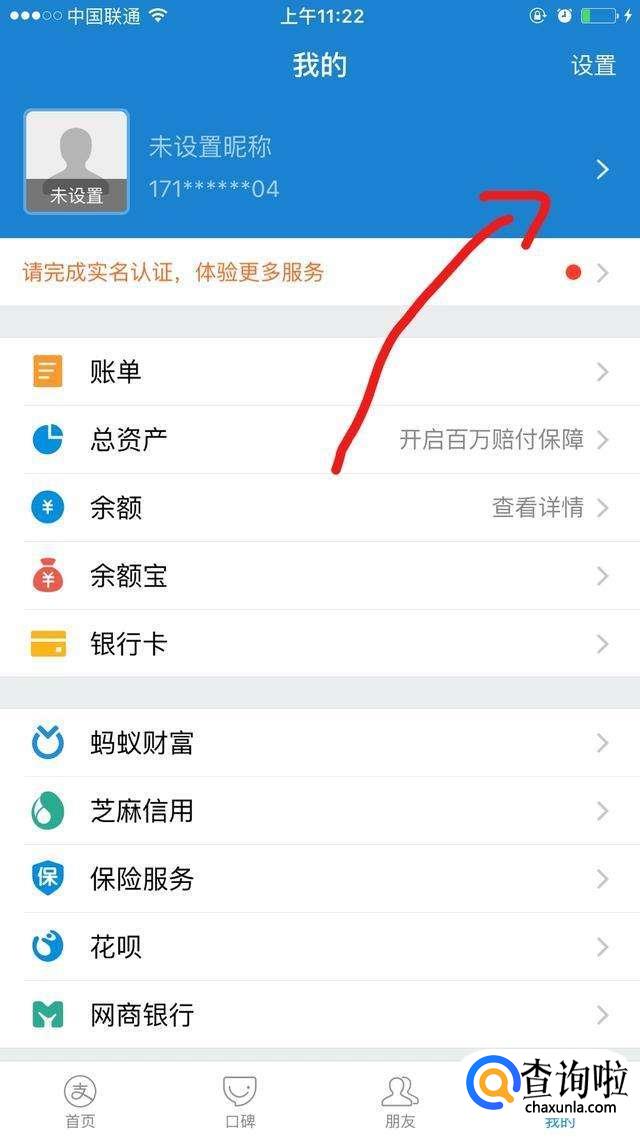This screenshot has height=1138, width=640.
Task: View 余额 details
Action: click(320, 508)
